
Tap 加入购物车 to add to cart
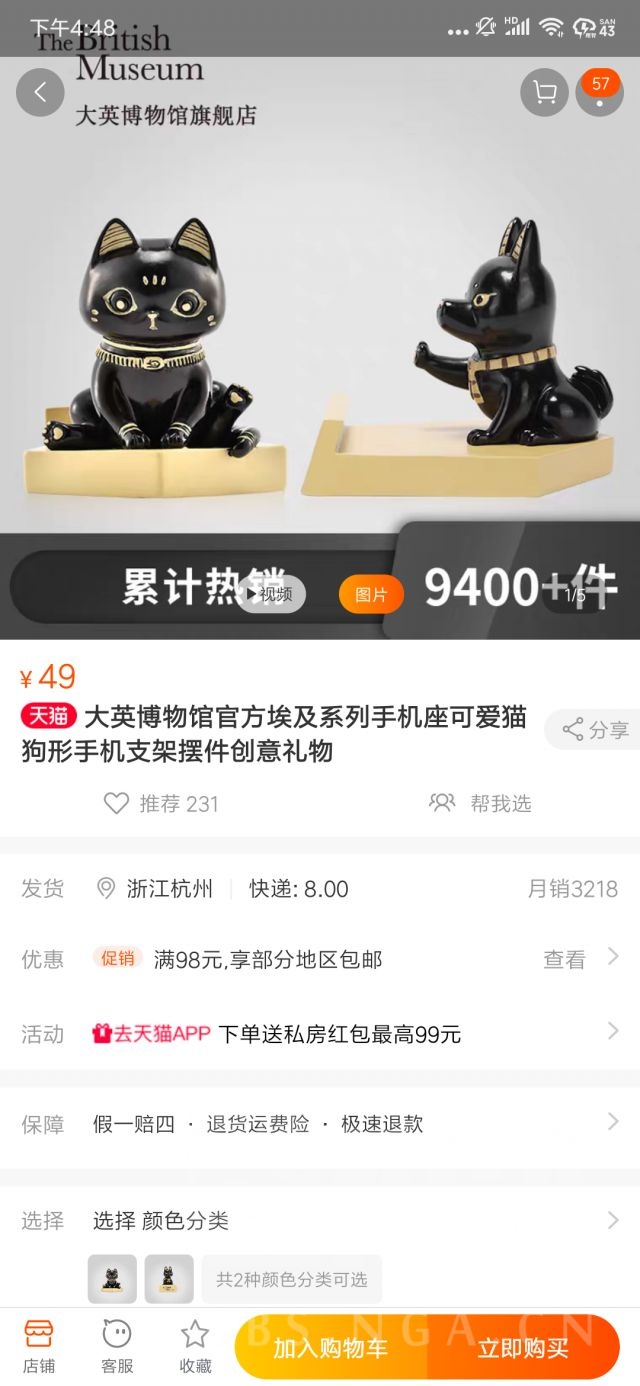(x=331, y=1347)
